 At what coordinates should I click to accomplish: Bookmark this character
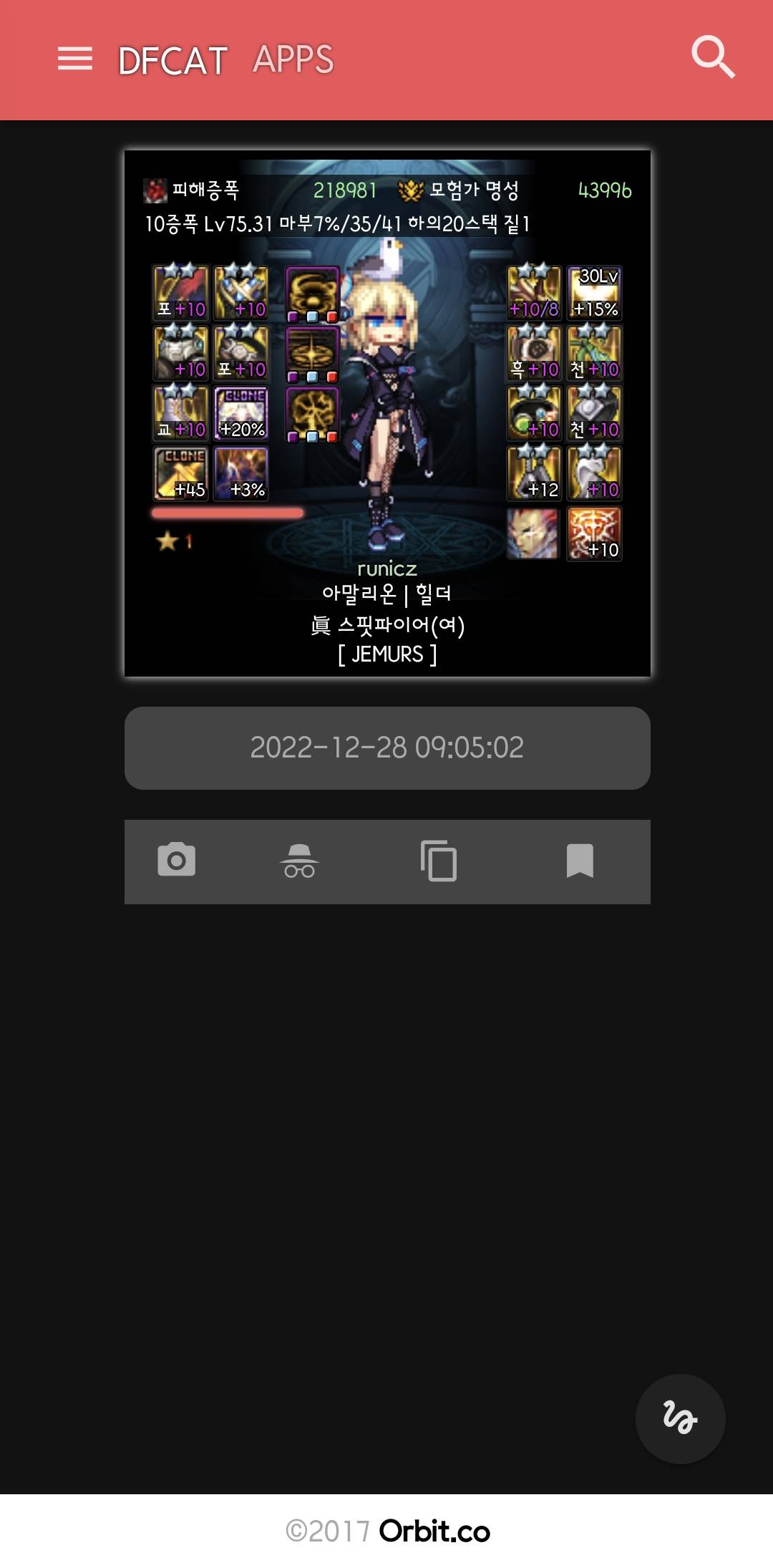580,861
